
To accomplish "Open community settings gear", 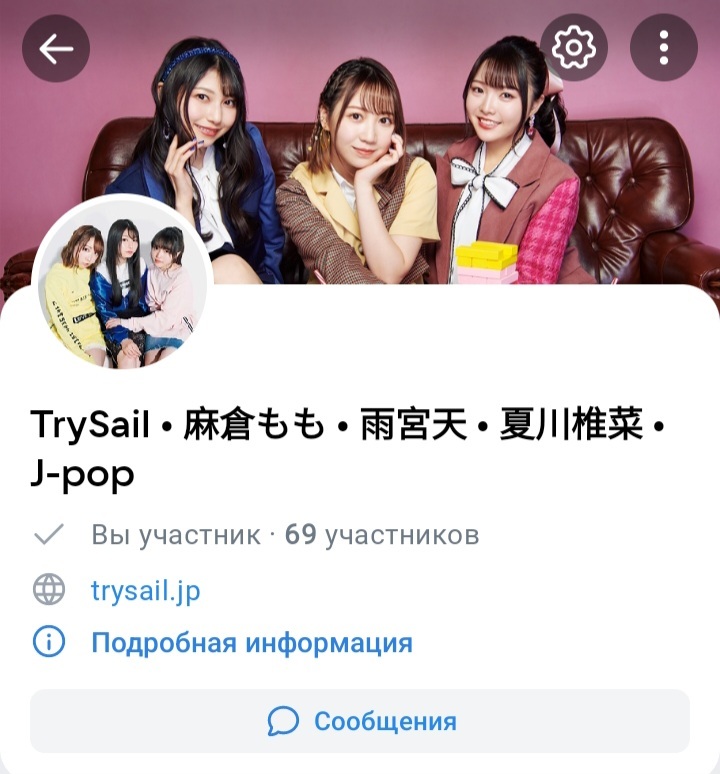I will point(574,48).
